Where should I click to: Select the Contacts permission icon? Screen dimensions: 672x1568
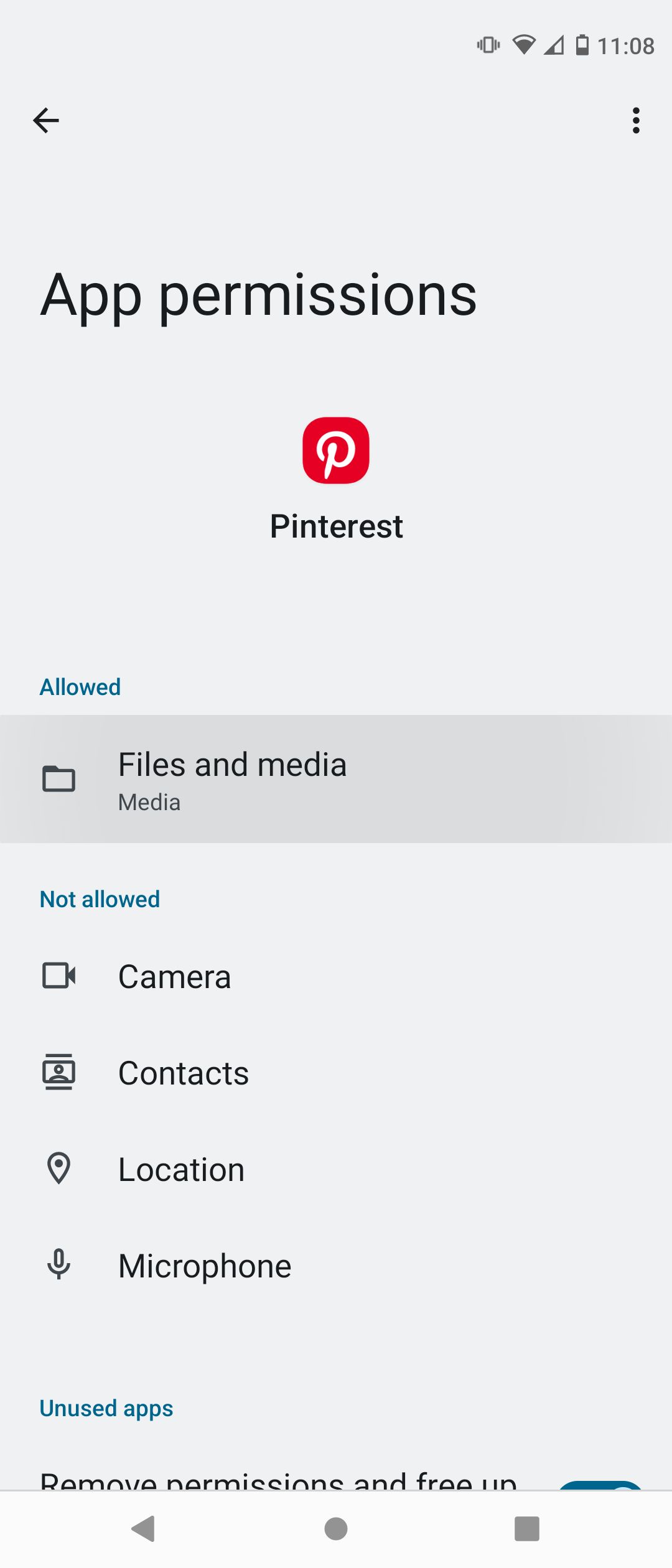(59, 1071)
